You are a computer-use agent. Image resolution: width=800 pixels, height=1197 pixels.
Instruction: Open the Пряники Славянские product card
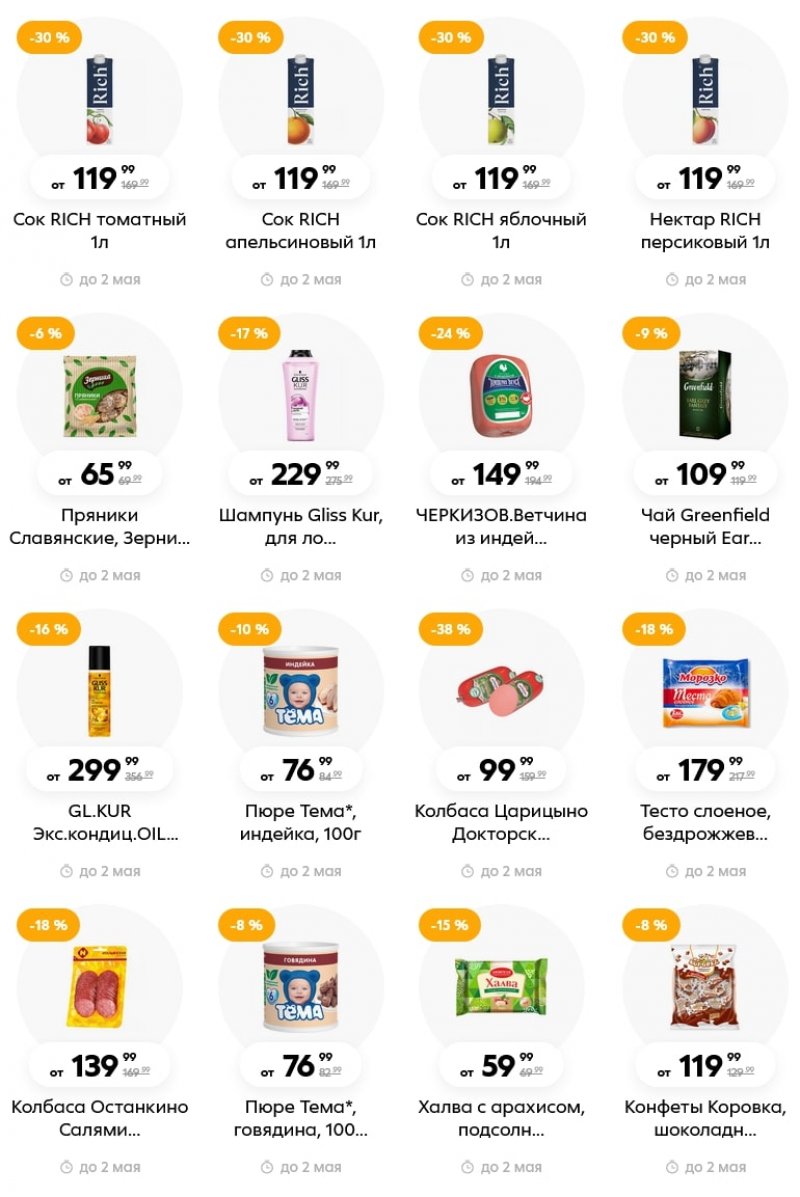point(100,396)
